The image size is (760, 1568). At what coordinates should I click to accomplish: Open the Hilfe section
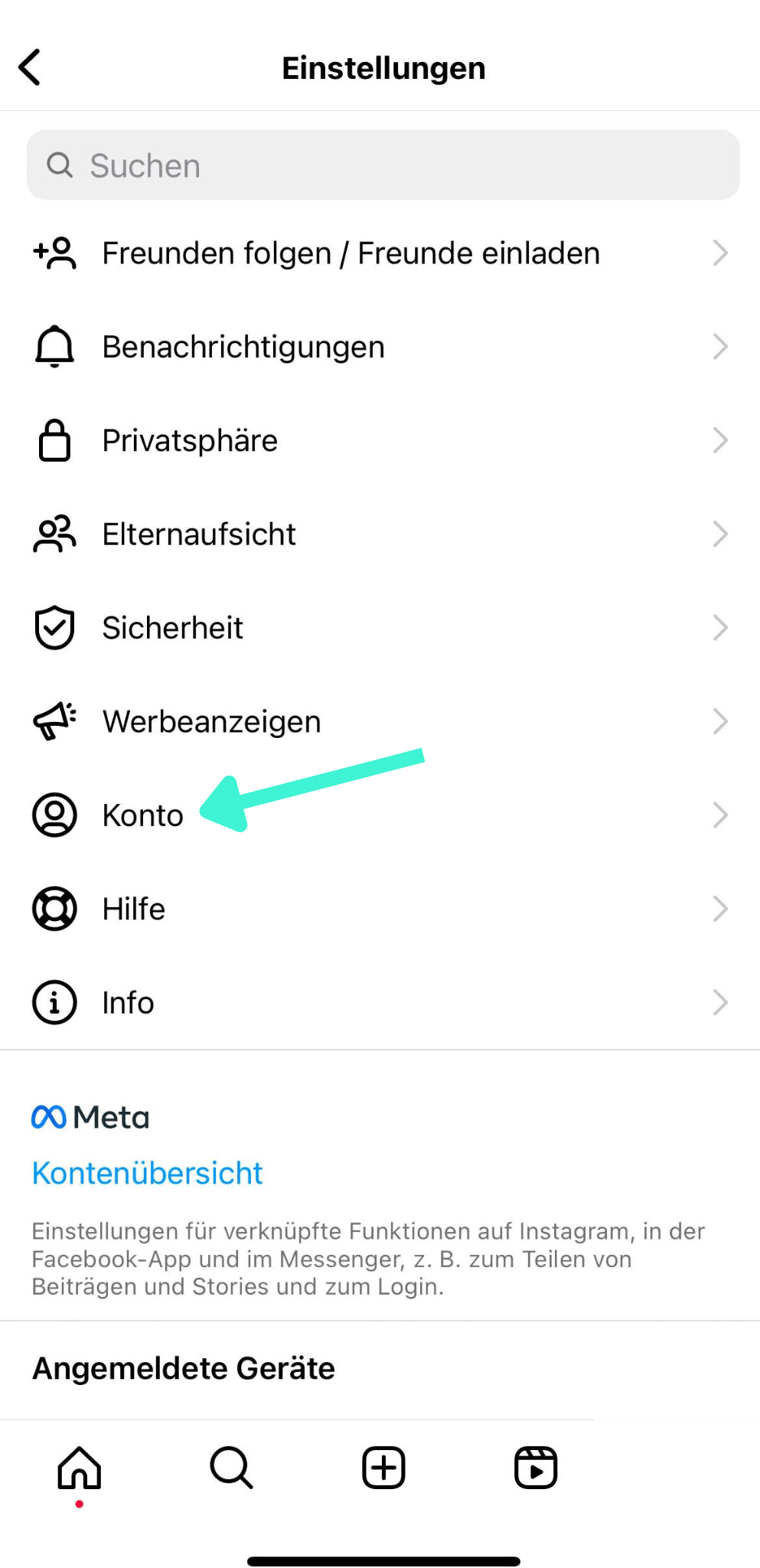pos(380,909)
